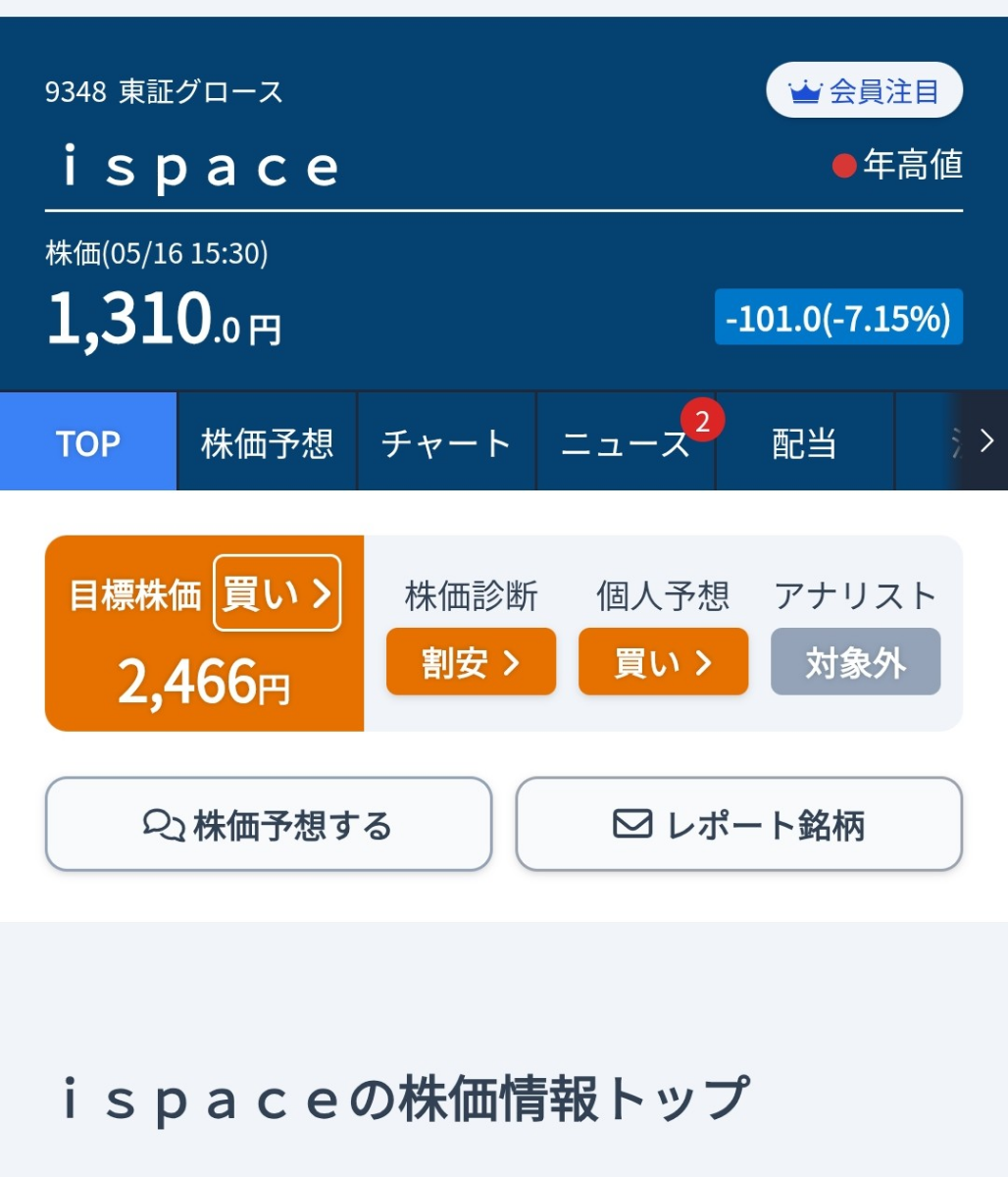1008x1177 pixels.
Task: Click the 会員注目 membership button
Action: (x=864, y=89)
